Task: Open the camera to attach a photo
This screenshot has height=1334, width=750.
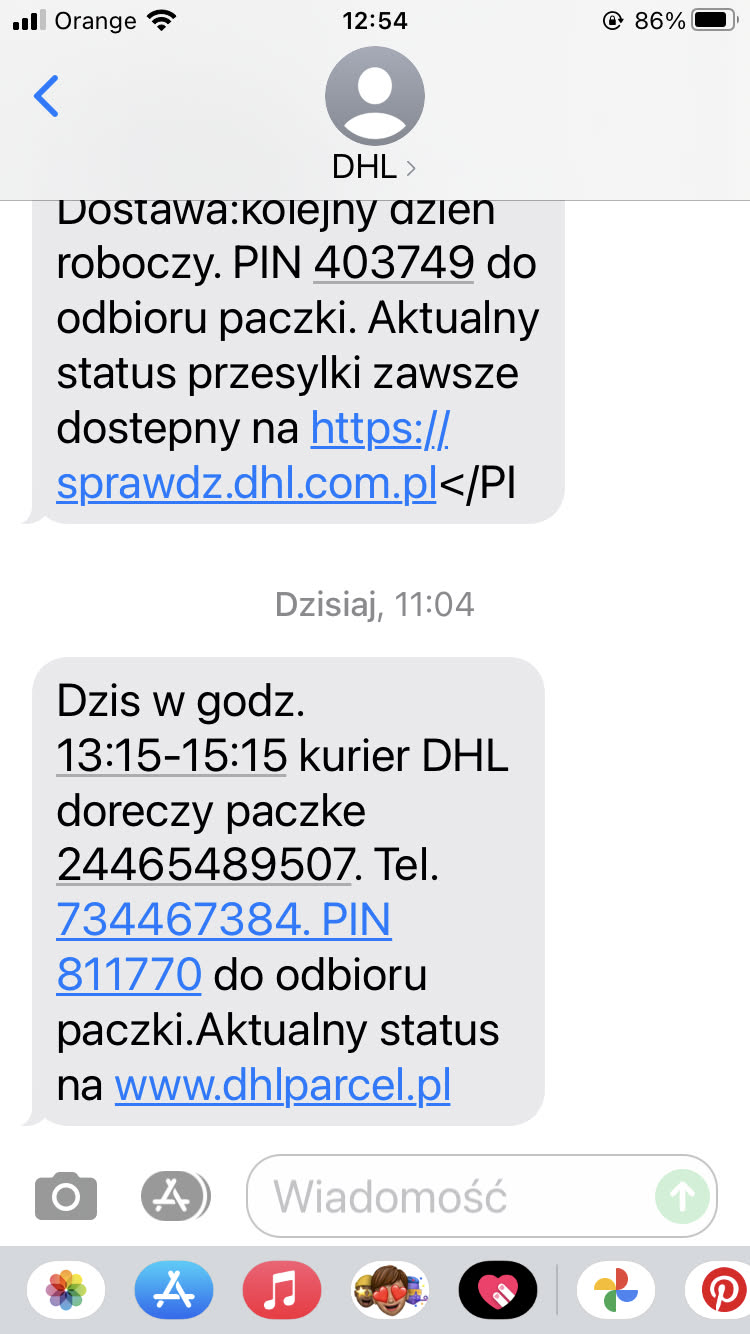Action: pyautogui.click(x=66, y=1195)
